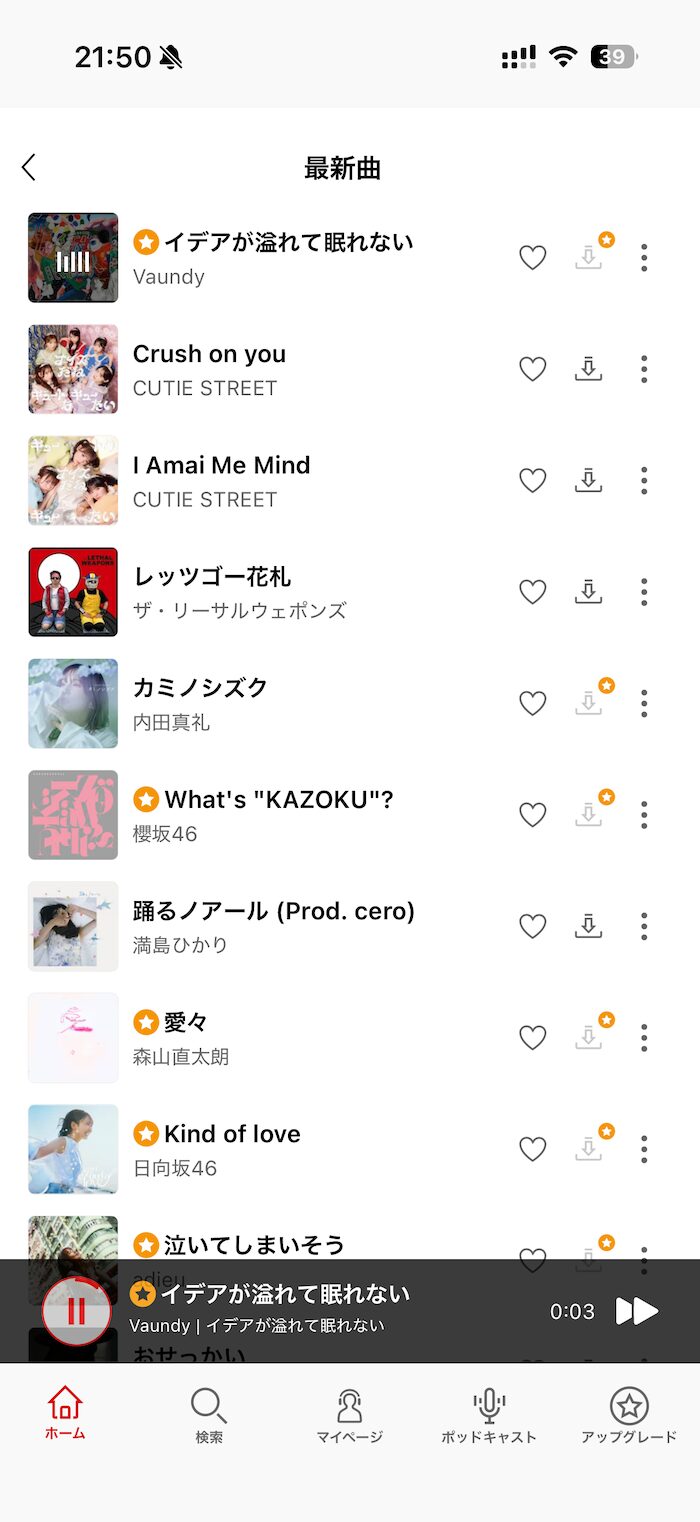Pause the currently playing song

[77, 1311]
